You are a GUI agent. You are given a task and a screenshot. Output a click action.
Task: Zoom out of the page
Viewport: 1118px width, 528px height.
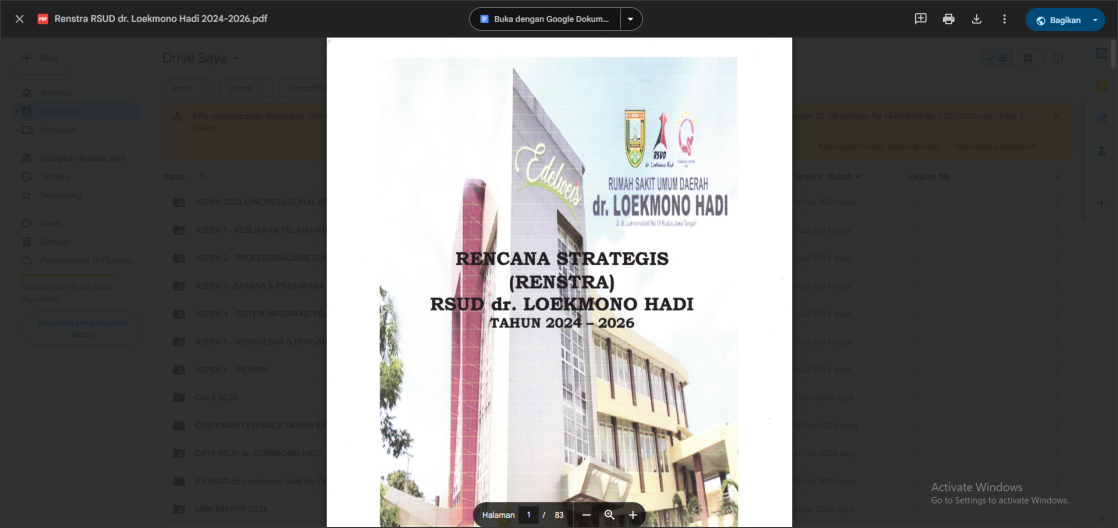pos(586,515)
